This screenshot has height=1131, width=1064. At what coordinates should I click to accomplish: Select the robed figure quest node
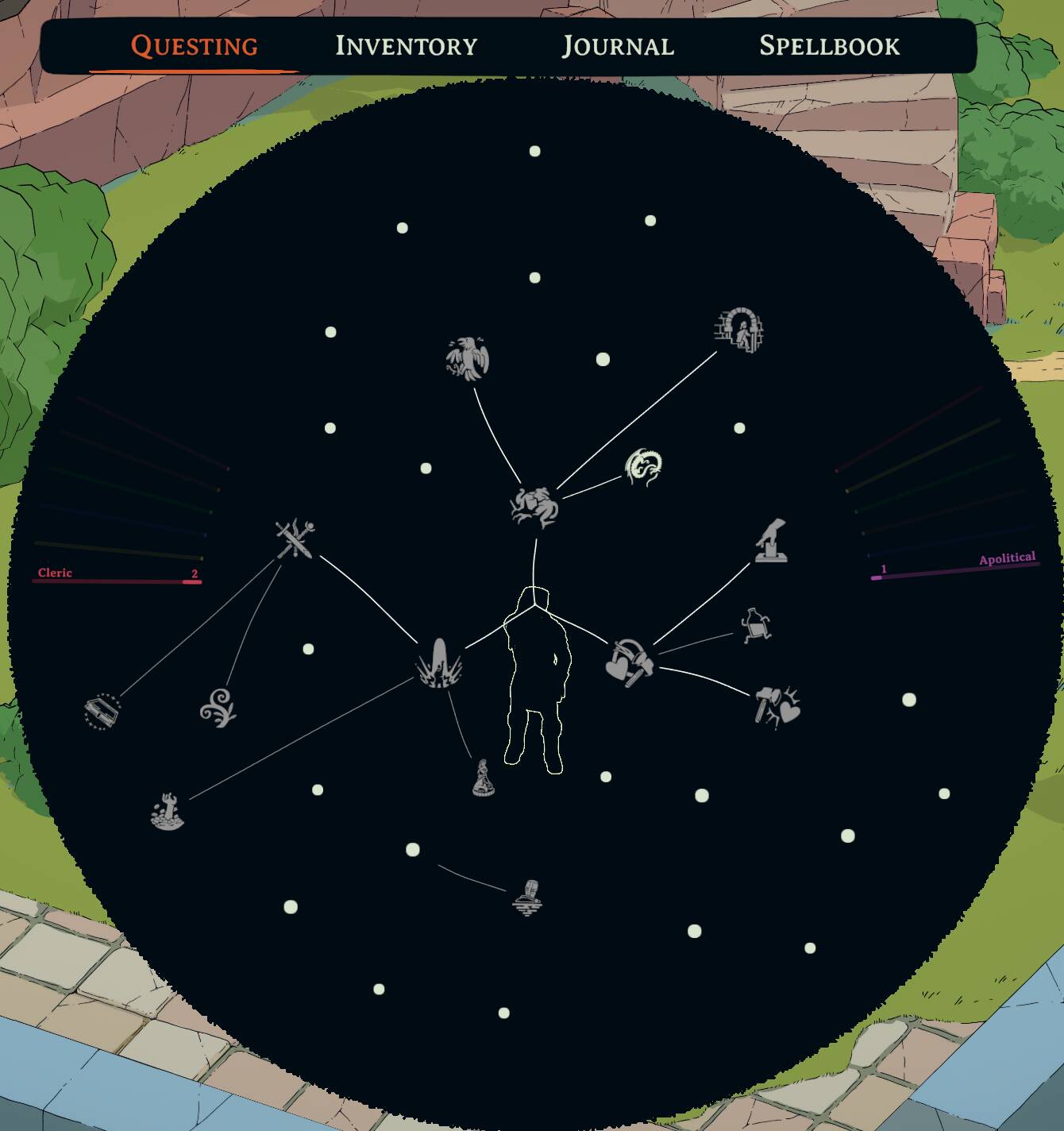pos(483,778)
